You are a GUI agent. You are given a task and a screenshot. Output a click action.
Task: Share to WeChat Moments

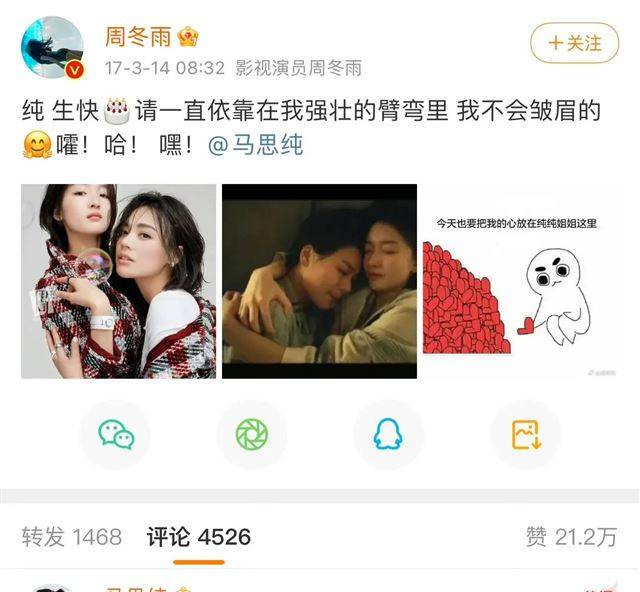click(251, 434)
